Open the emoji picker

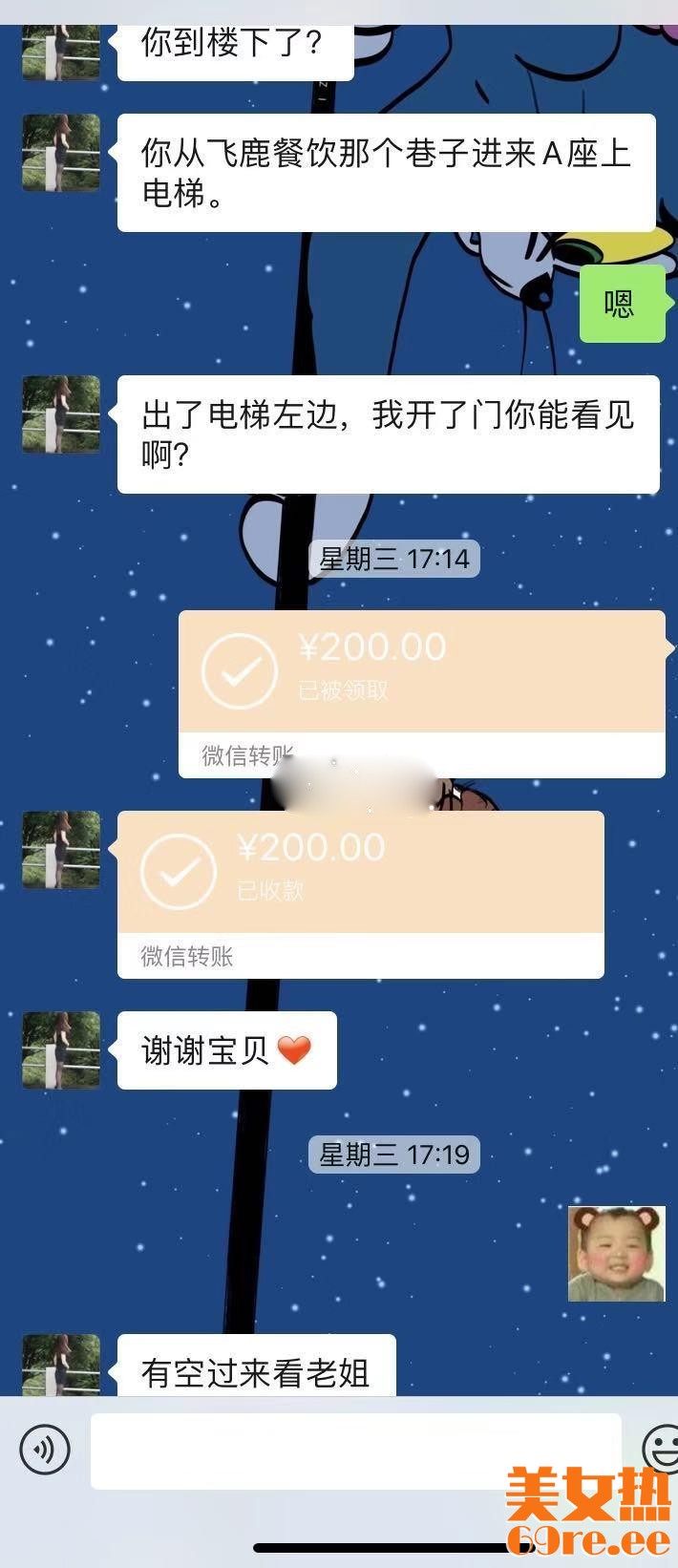pyautogui.click(x=660, y=1449)
